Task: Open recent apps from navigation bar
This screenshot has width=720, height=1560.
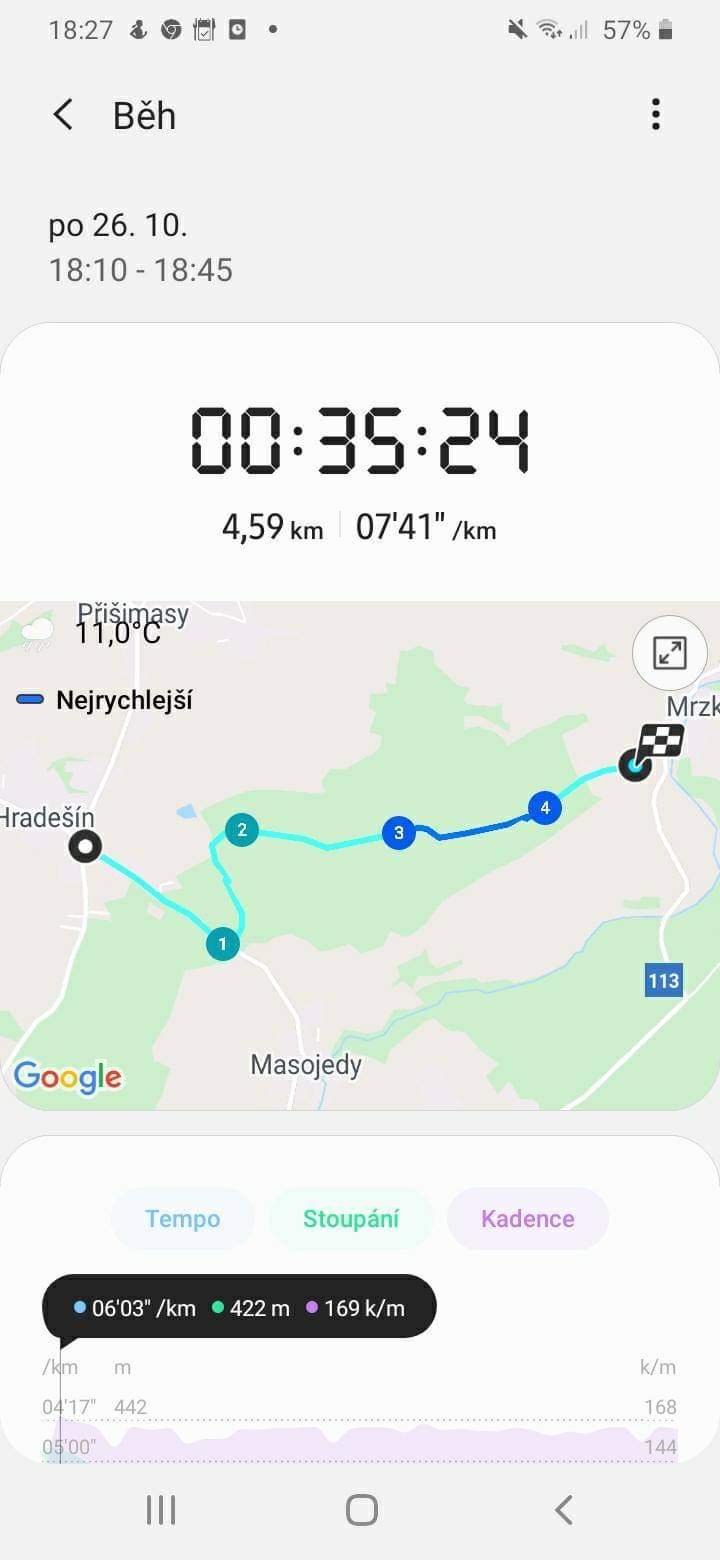Action: [x=161, y=1510]
